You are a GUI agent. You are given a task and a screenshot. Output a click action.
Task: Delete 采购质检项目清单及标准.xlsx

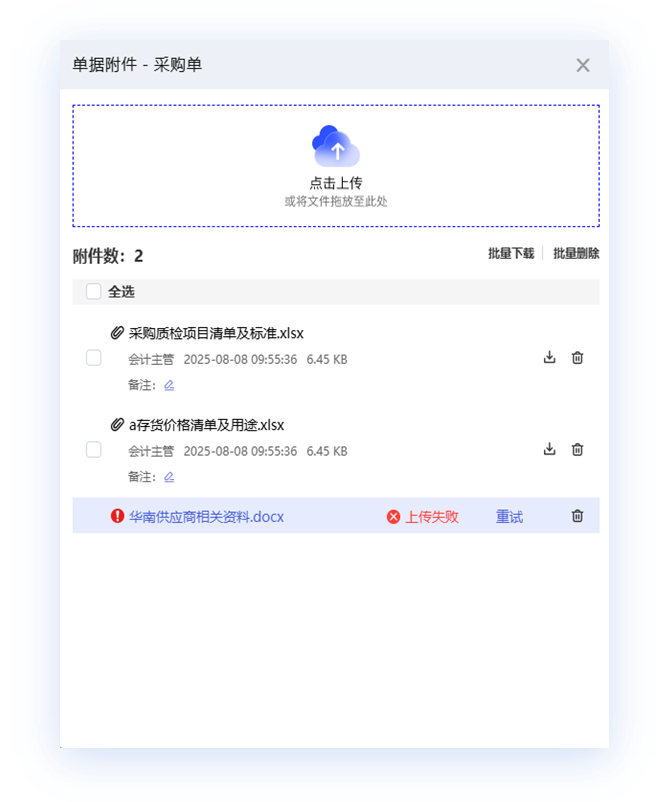pyautogui.click(x=577, y=358)
